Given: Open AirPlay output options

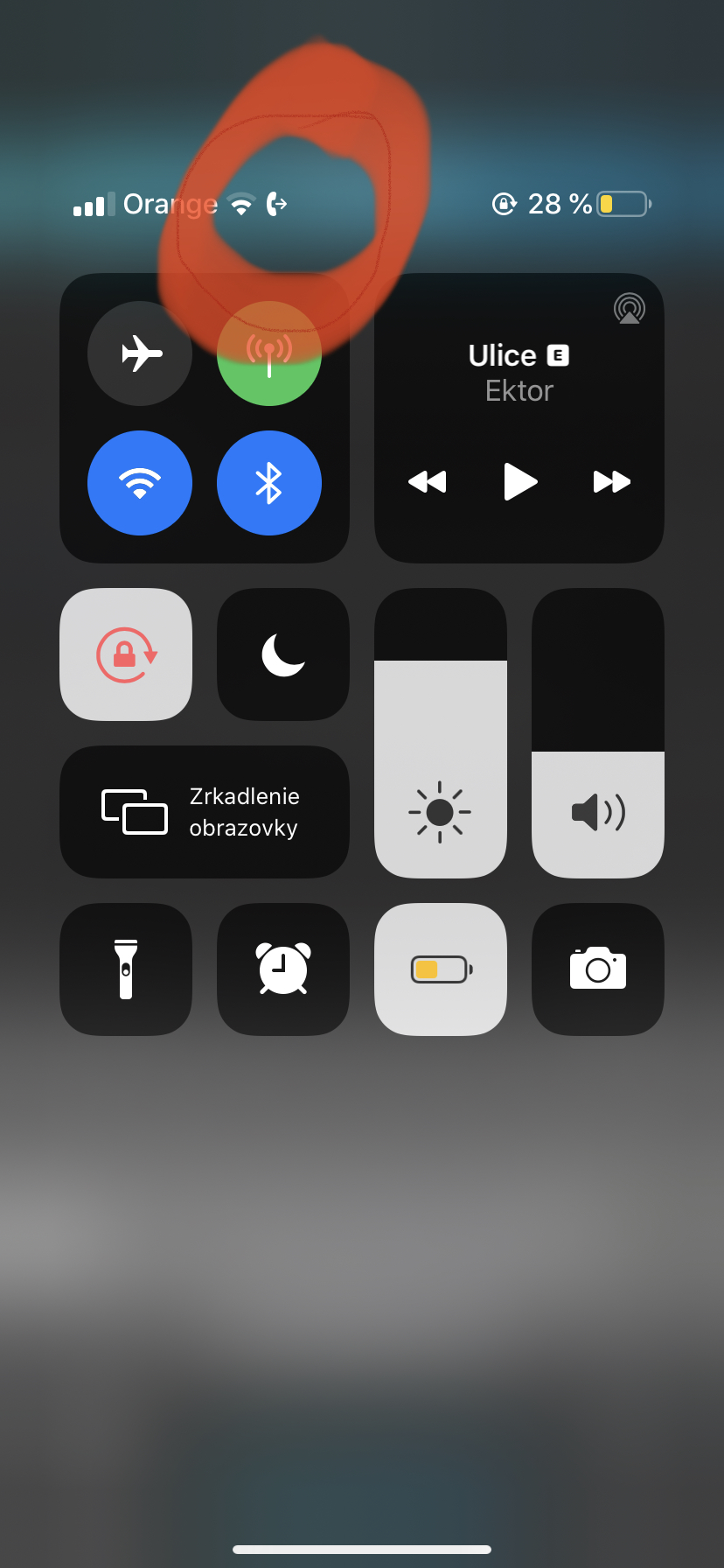Looking at the screenshot, I should click(630, 309).
